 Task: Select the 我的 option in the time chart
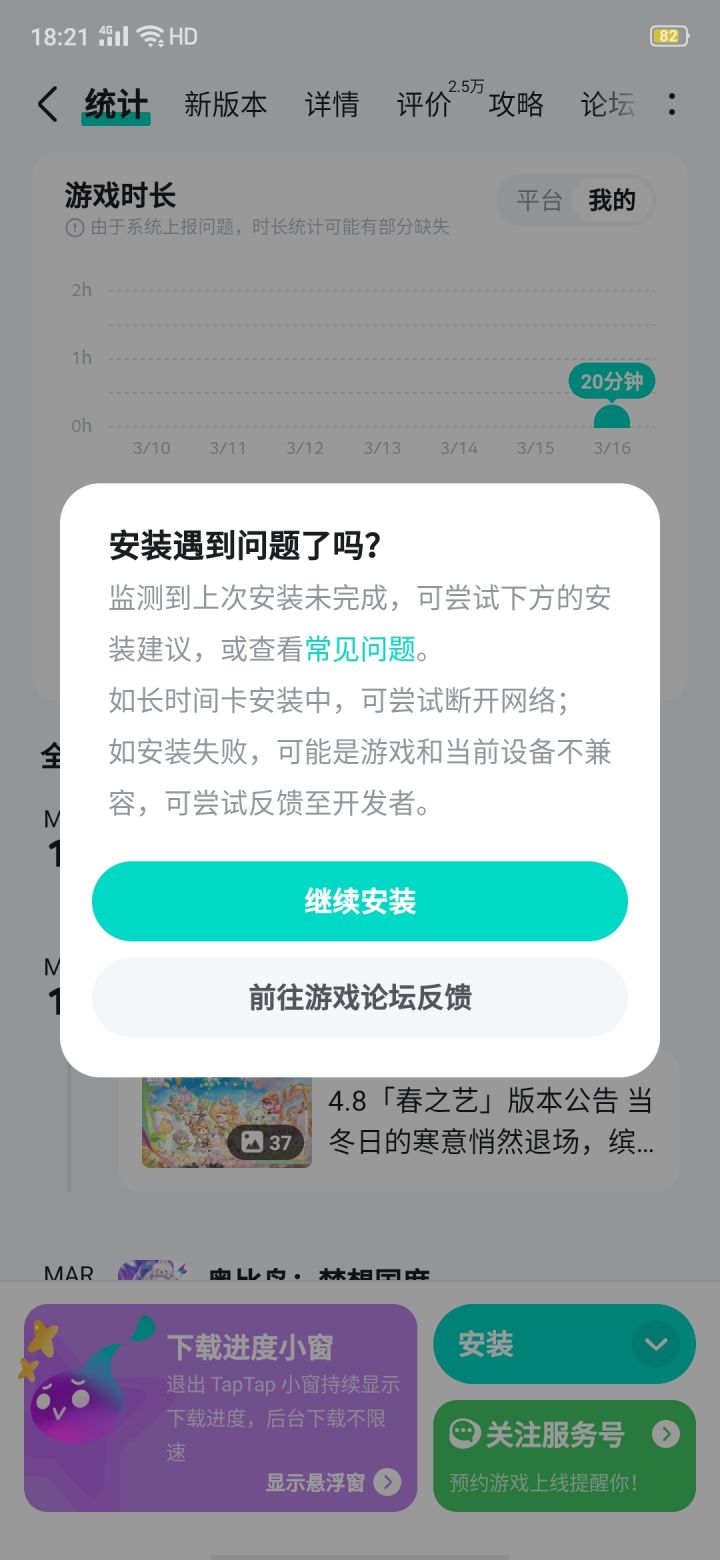pos(612,200)
